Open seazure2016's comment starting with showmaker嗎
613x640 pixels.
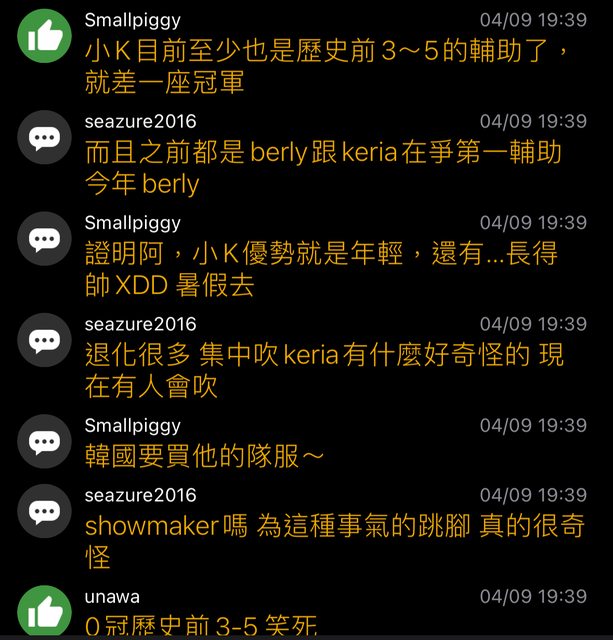click(x=335, y=541)
